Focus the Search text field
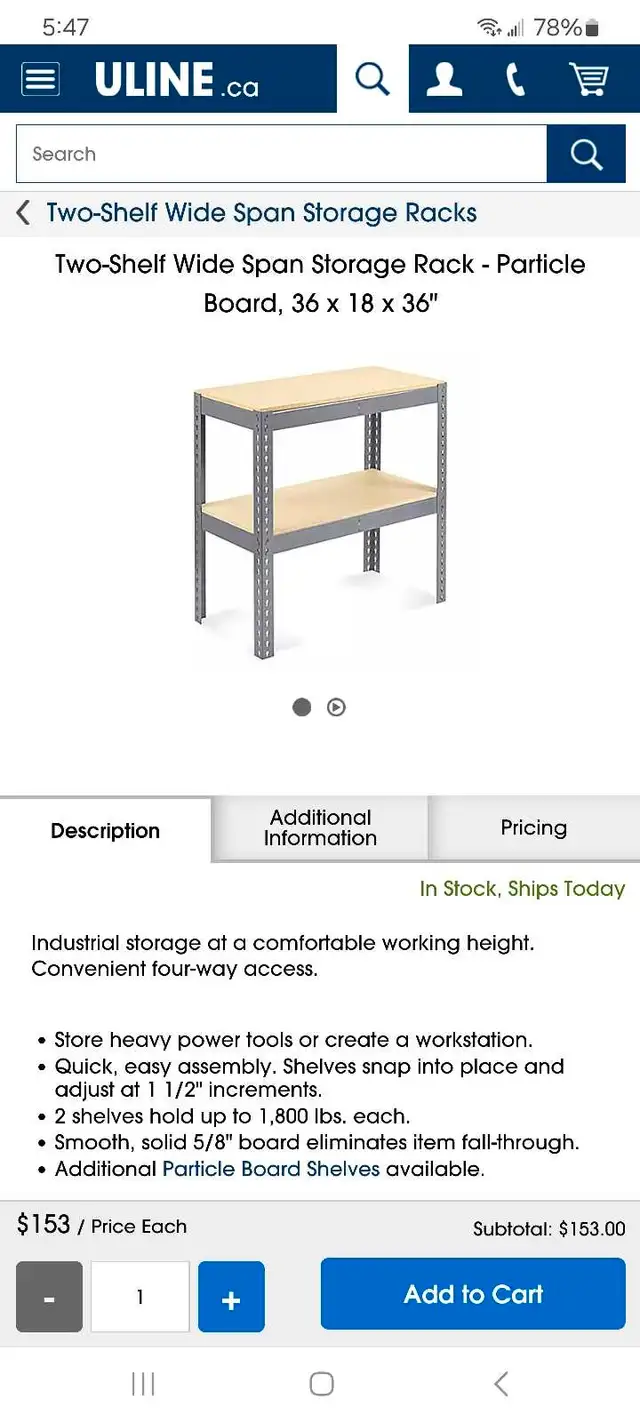 point(281,154)
